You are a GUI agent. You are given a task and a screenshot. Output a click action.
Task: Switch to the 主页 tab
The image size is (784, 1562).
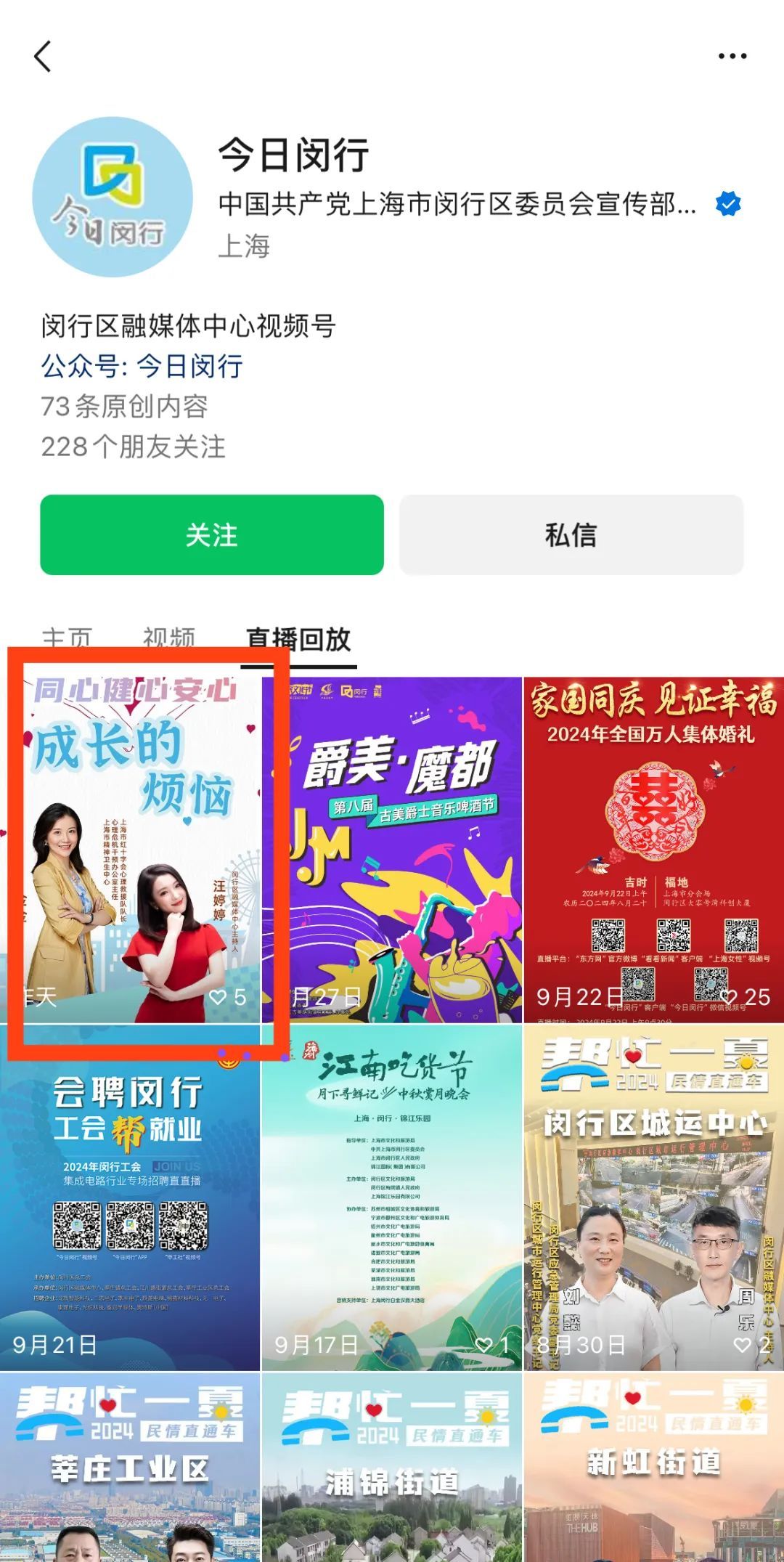point(67,639)
